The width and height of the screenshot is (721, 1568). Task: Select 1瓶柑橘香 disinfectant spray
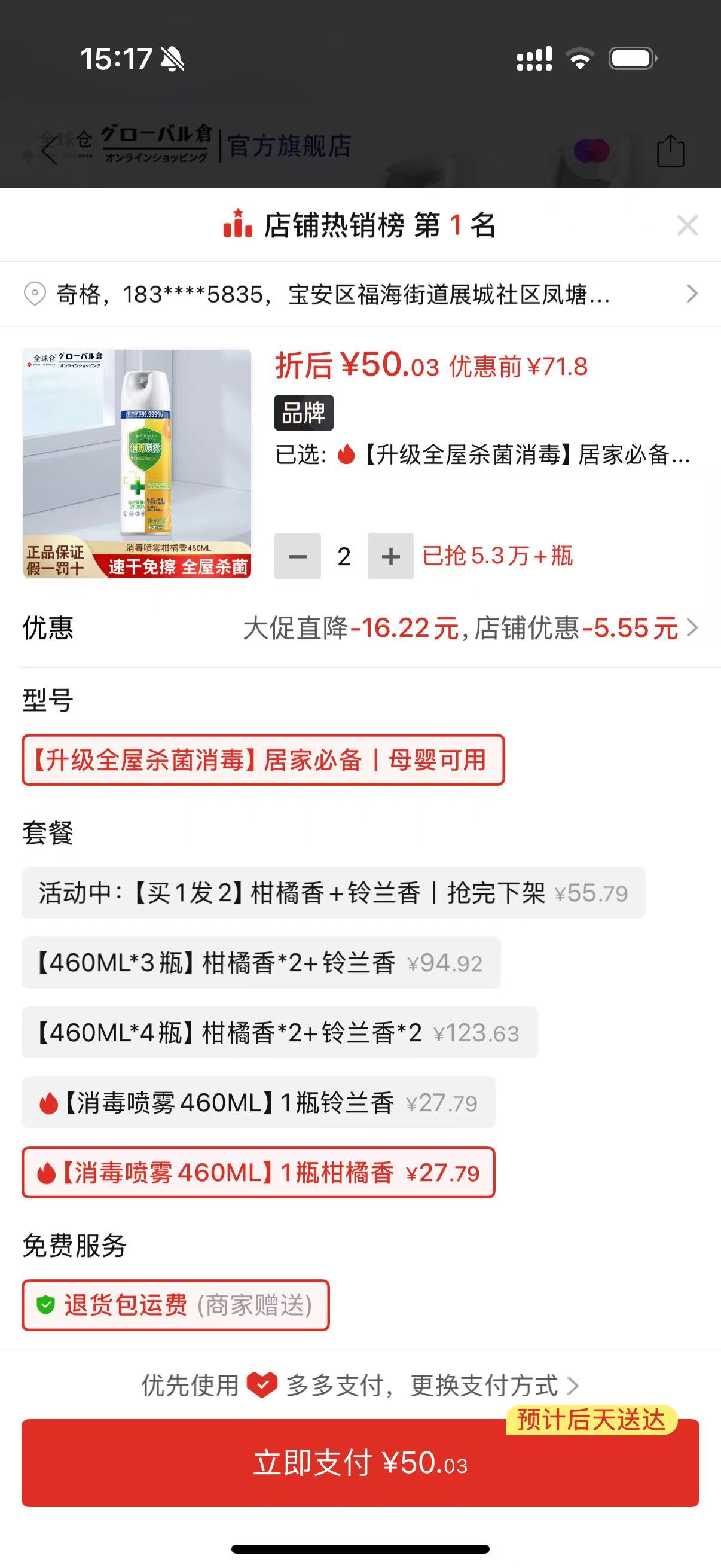258,1173
